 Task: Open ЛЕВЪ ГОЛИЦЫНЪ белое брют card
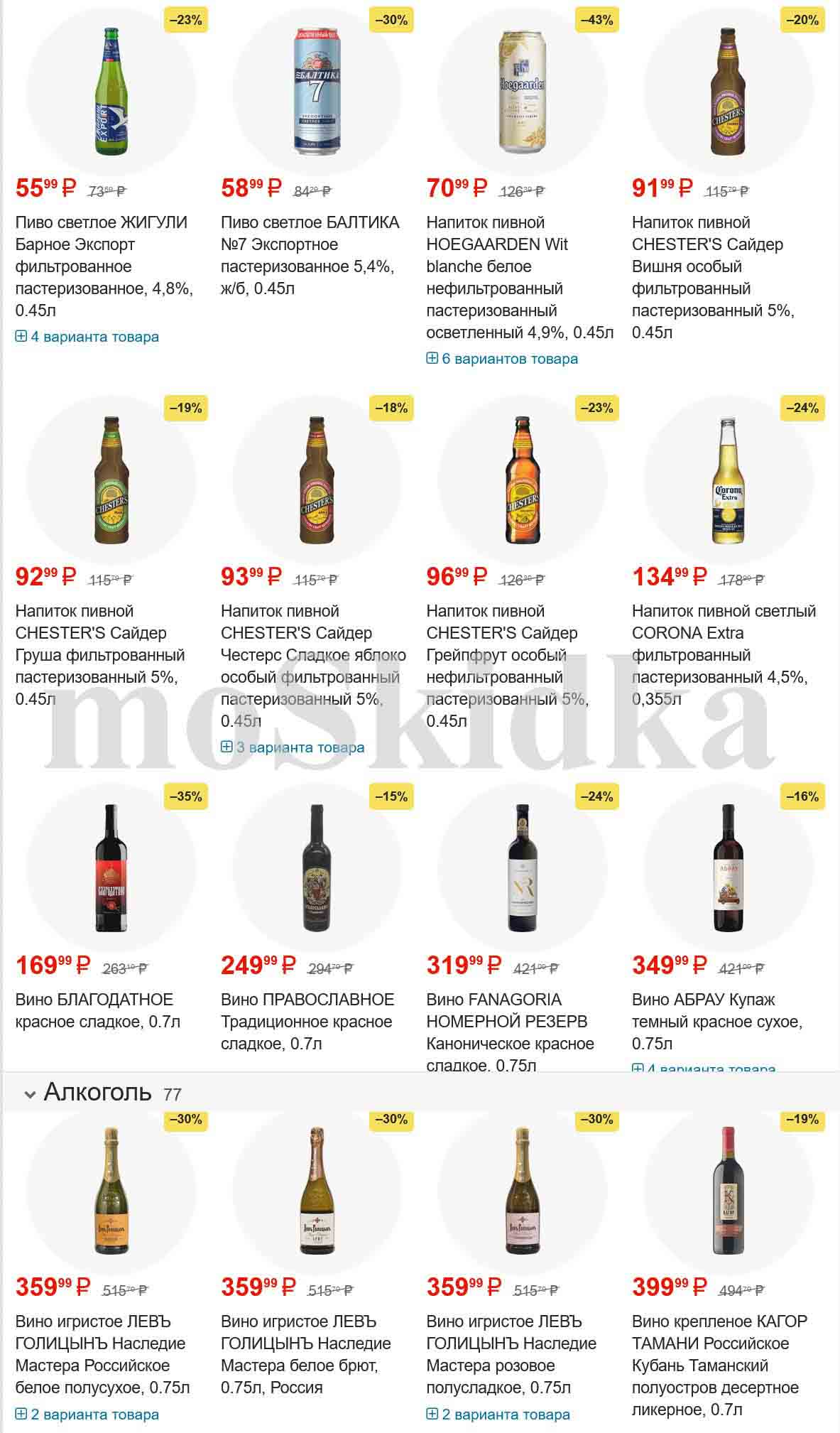point(305,1354)
